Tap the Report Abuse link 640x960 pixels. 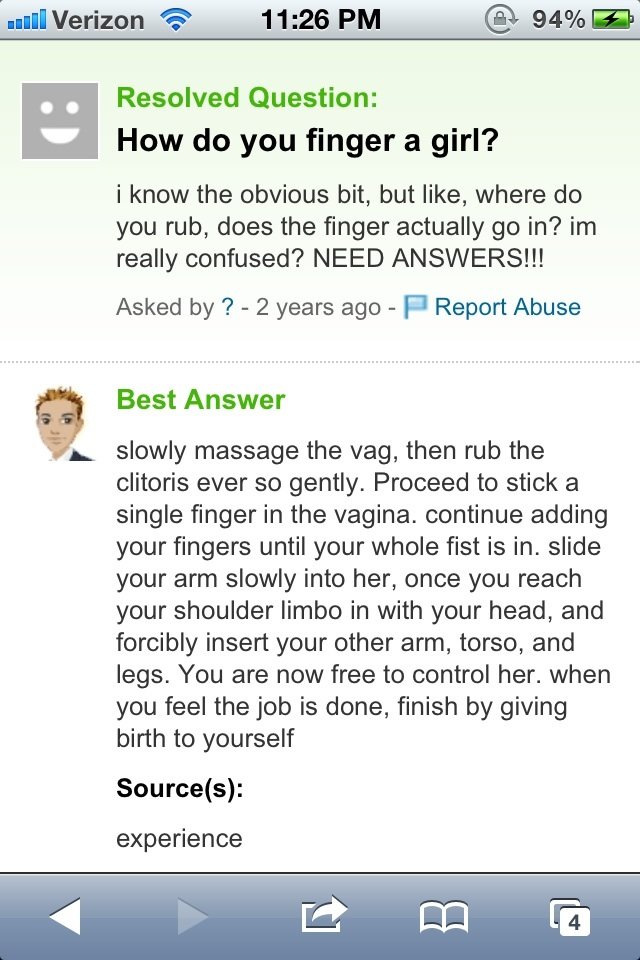[x=507, y=307]
